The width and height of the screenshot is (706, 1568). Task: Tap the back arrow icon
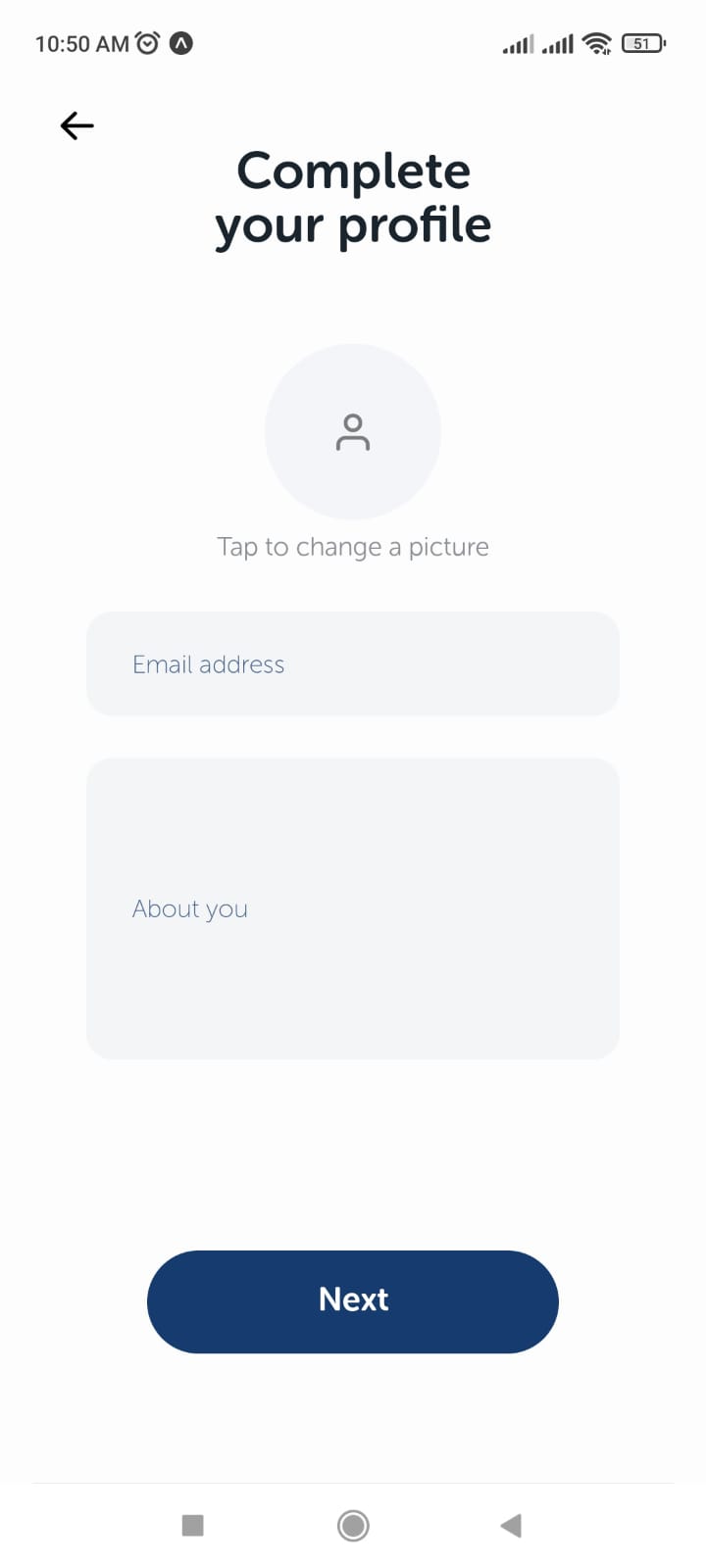pyautogui.click(x=76, y=125)
